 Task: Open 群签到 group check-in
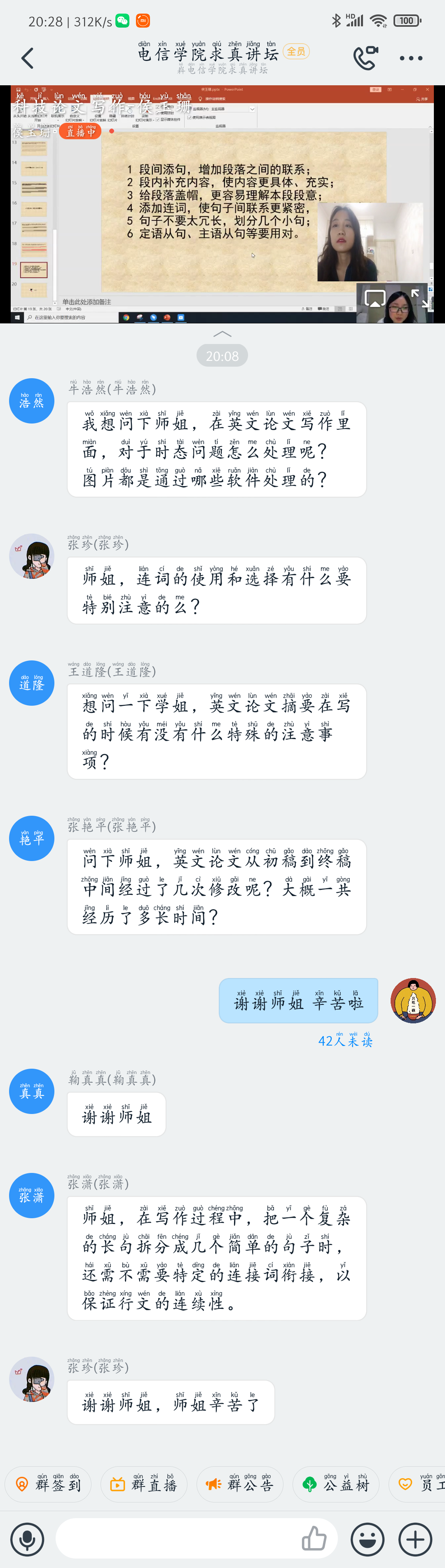coord(48,1485)
